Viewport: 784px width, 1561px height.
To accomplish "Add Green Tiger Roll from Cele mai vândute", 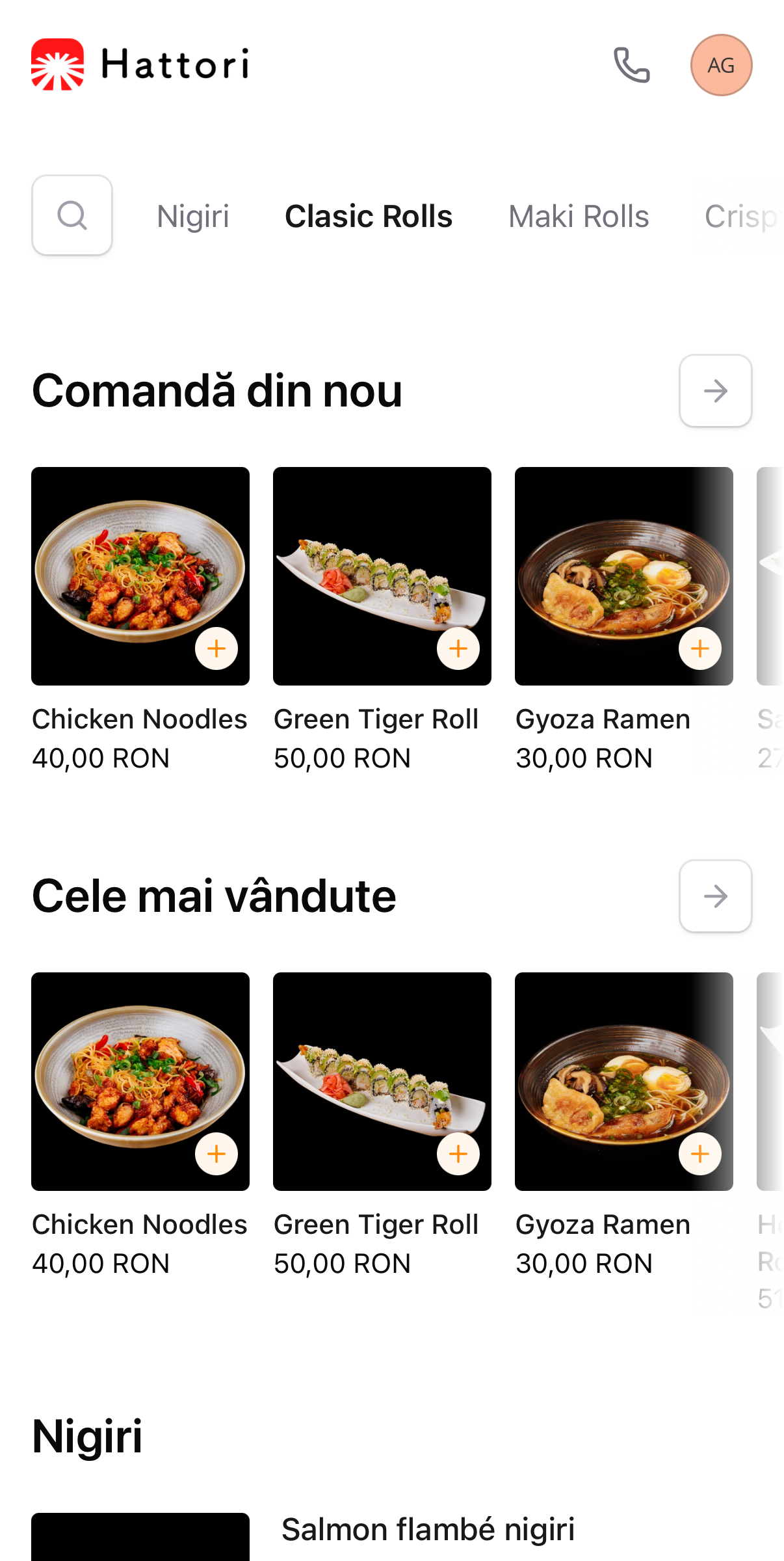I will click(x=458, y=1154).
